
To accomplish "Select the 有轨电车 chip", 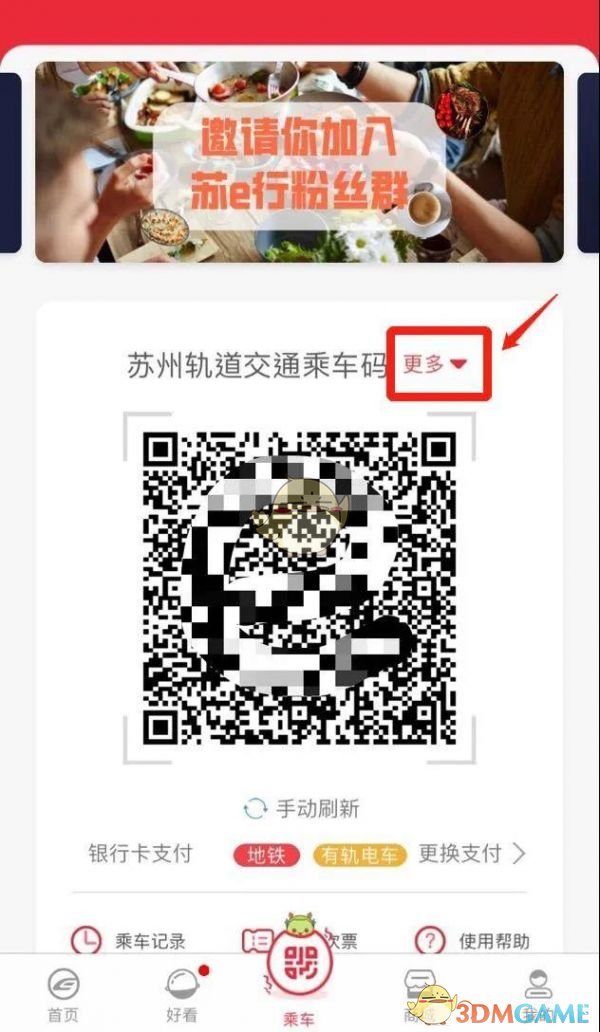I will point(360,854).
